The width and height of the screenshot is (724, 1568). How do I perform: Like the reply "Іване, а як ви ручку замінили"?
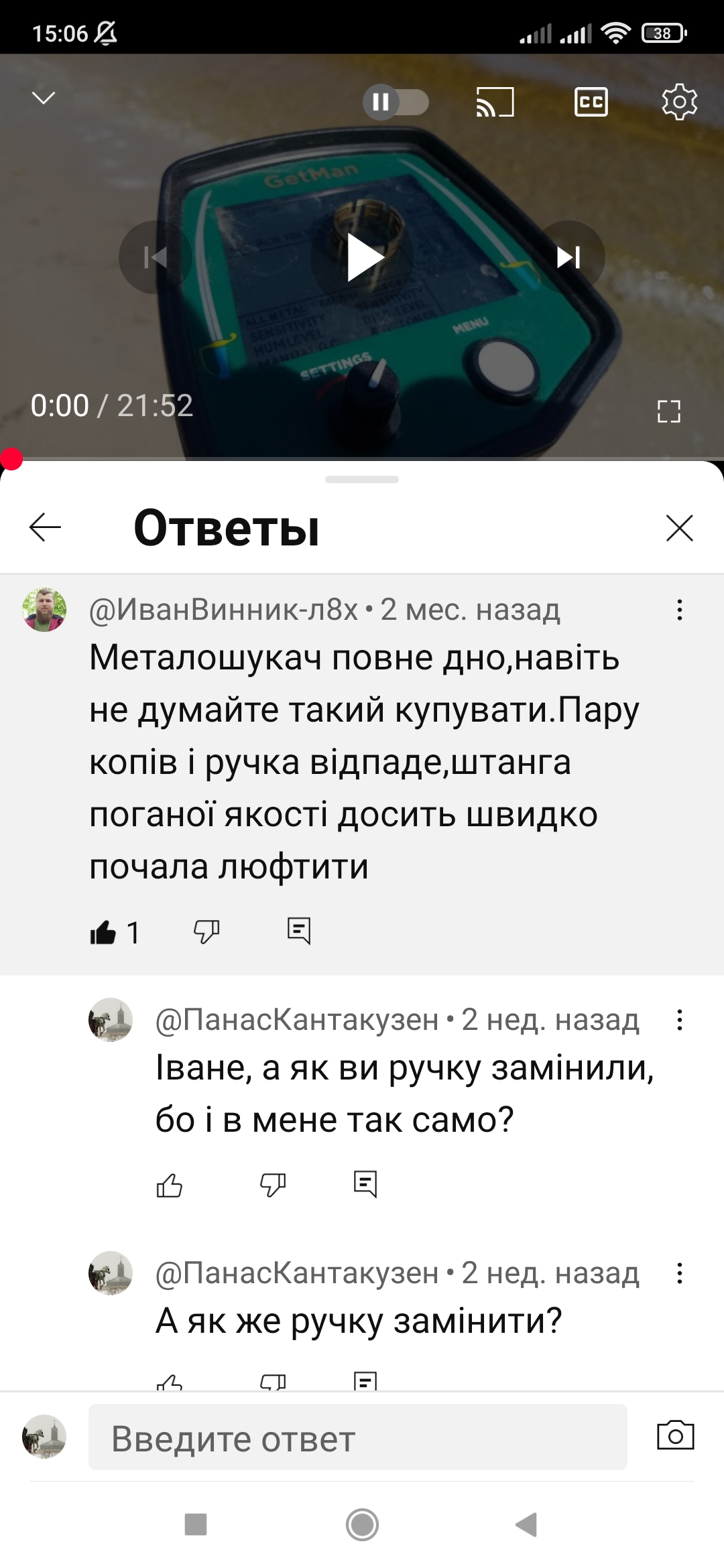pos(170,1185)
